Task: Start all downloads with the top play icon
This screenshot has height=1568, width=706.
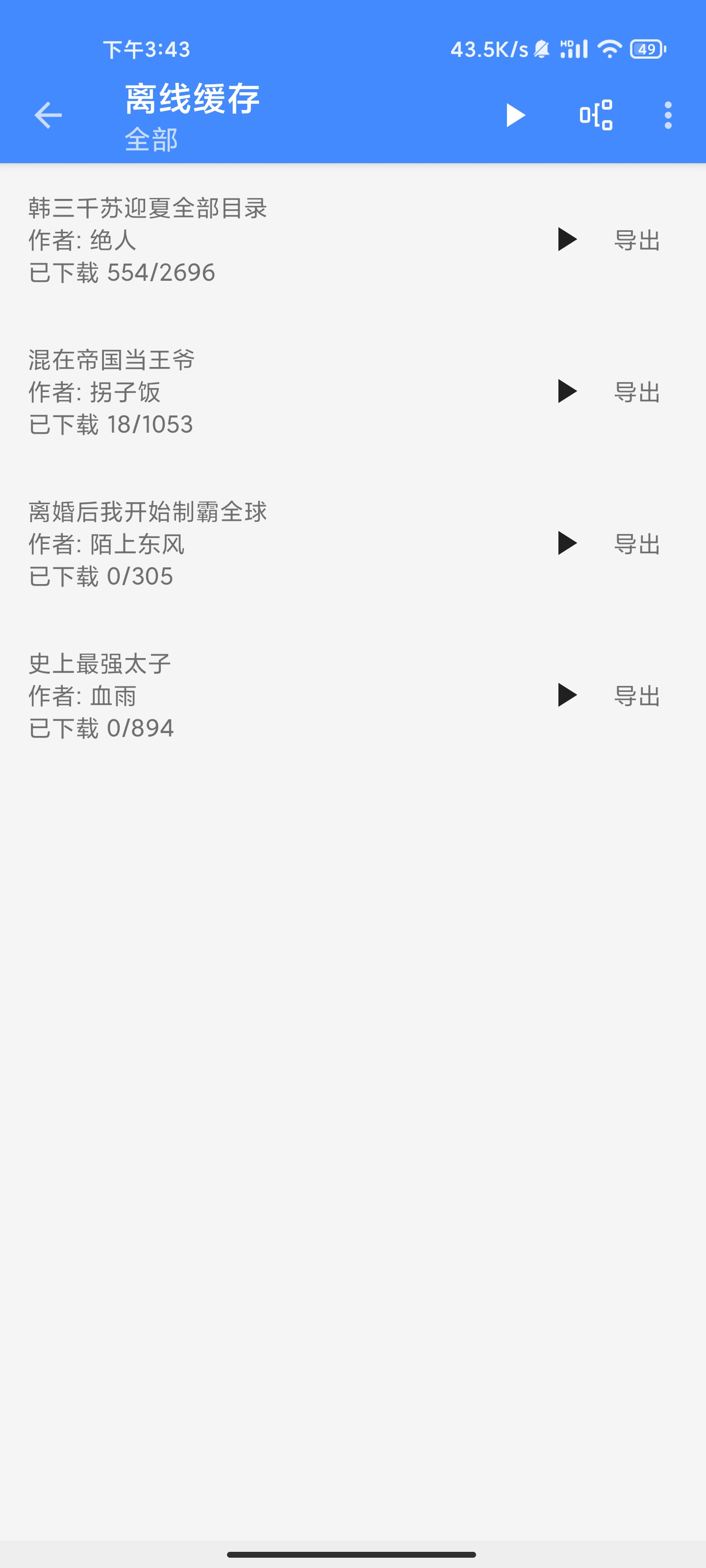Action: (515, 115)
